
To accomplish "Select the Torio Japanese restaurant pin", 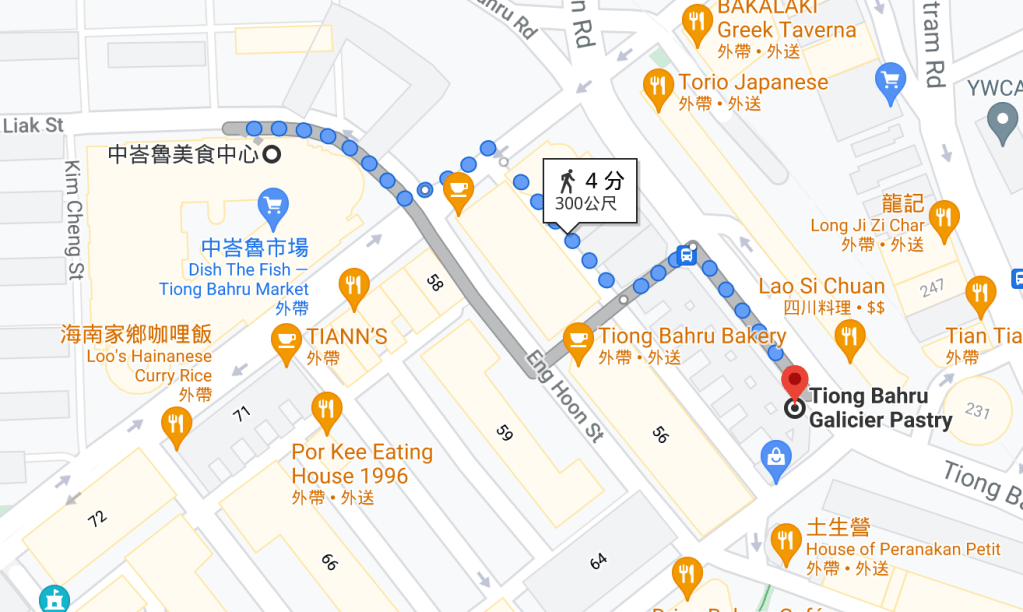I will (x=657, y=85).
